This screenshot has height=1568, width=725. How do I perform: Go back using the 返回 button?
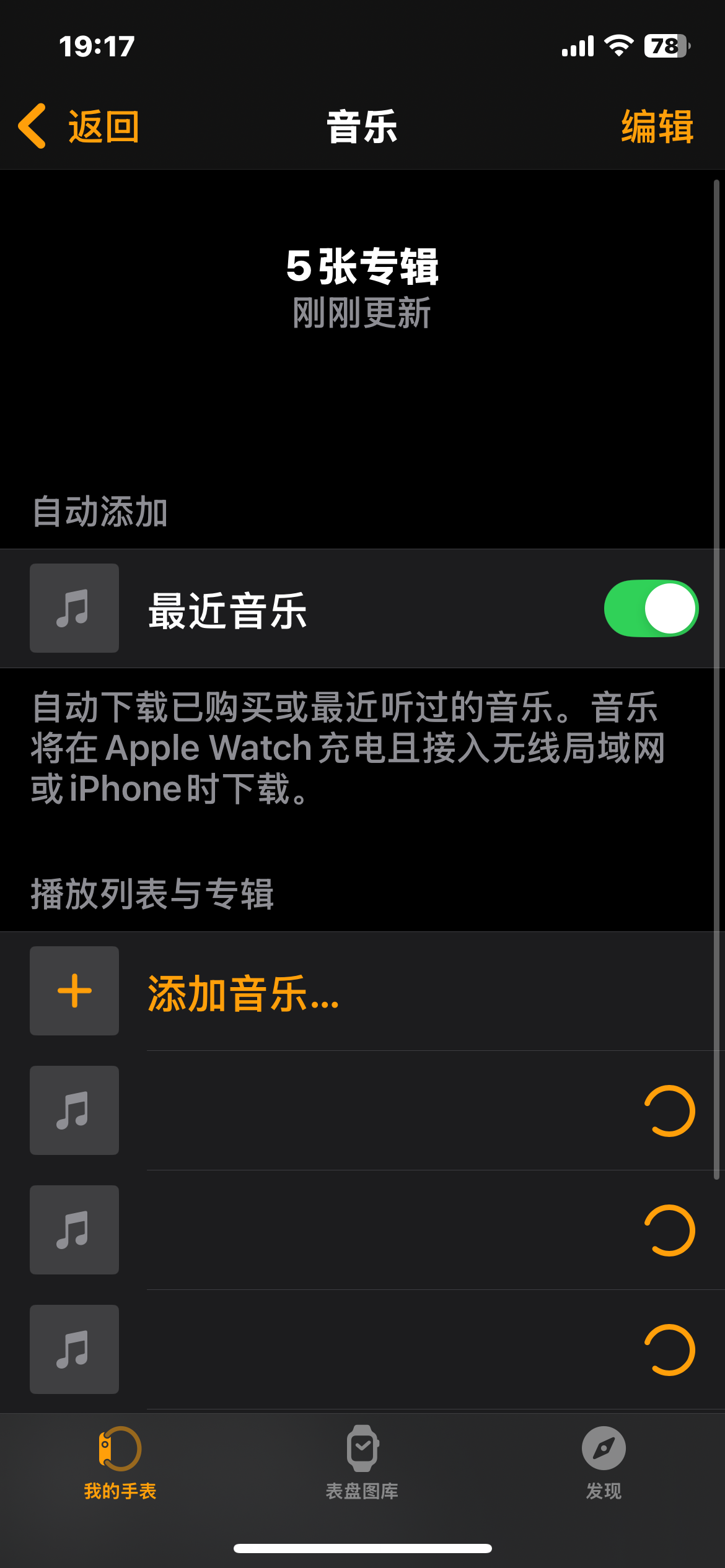pyautogui.click(x=79, y=126)
